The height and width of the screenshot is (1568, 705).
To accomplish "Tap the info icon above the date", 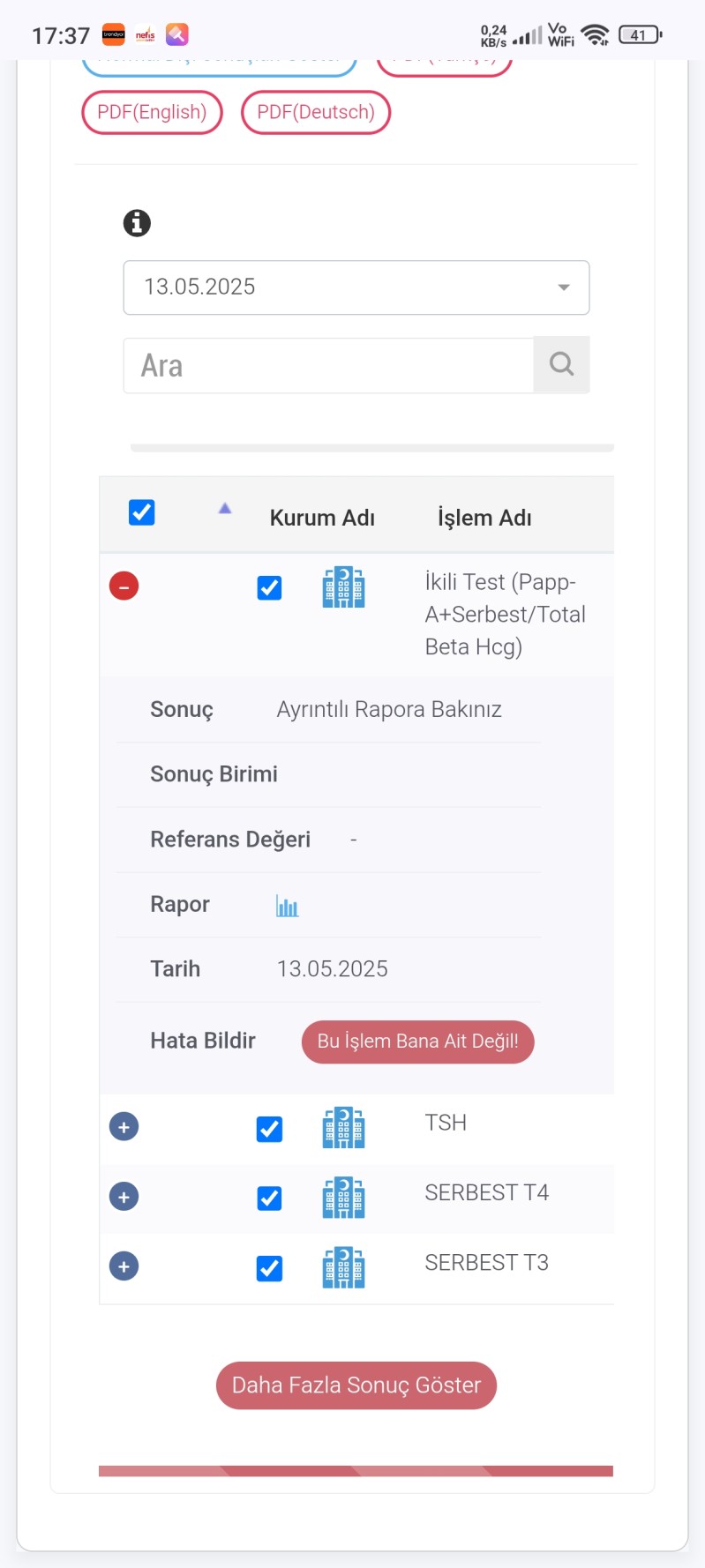I will click(x=137, y=223).
